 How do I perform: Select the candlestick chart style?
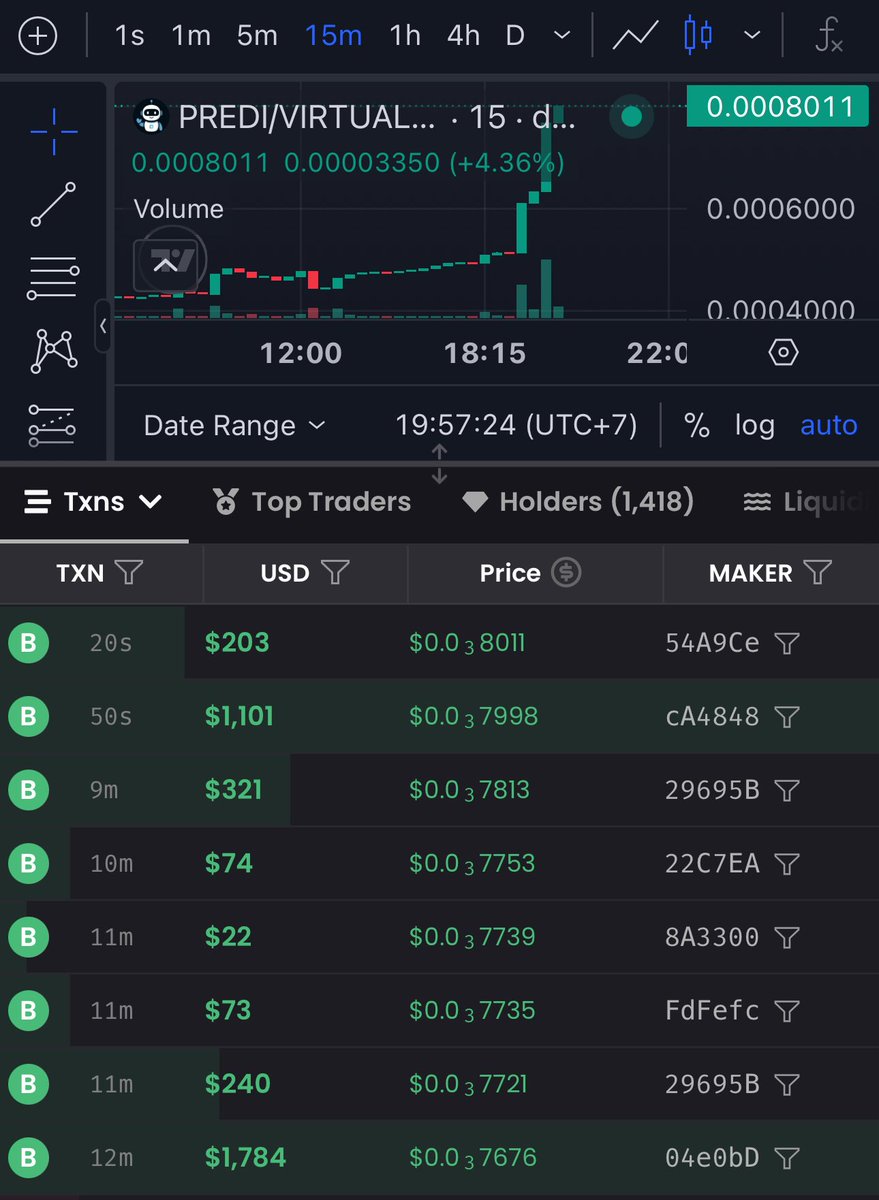(698, 36)
